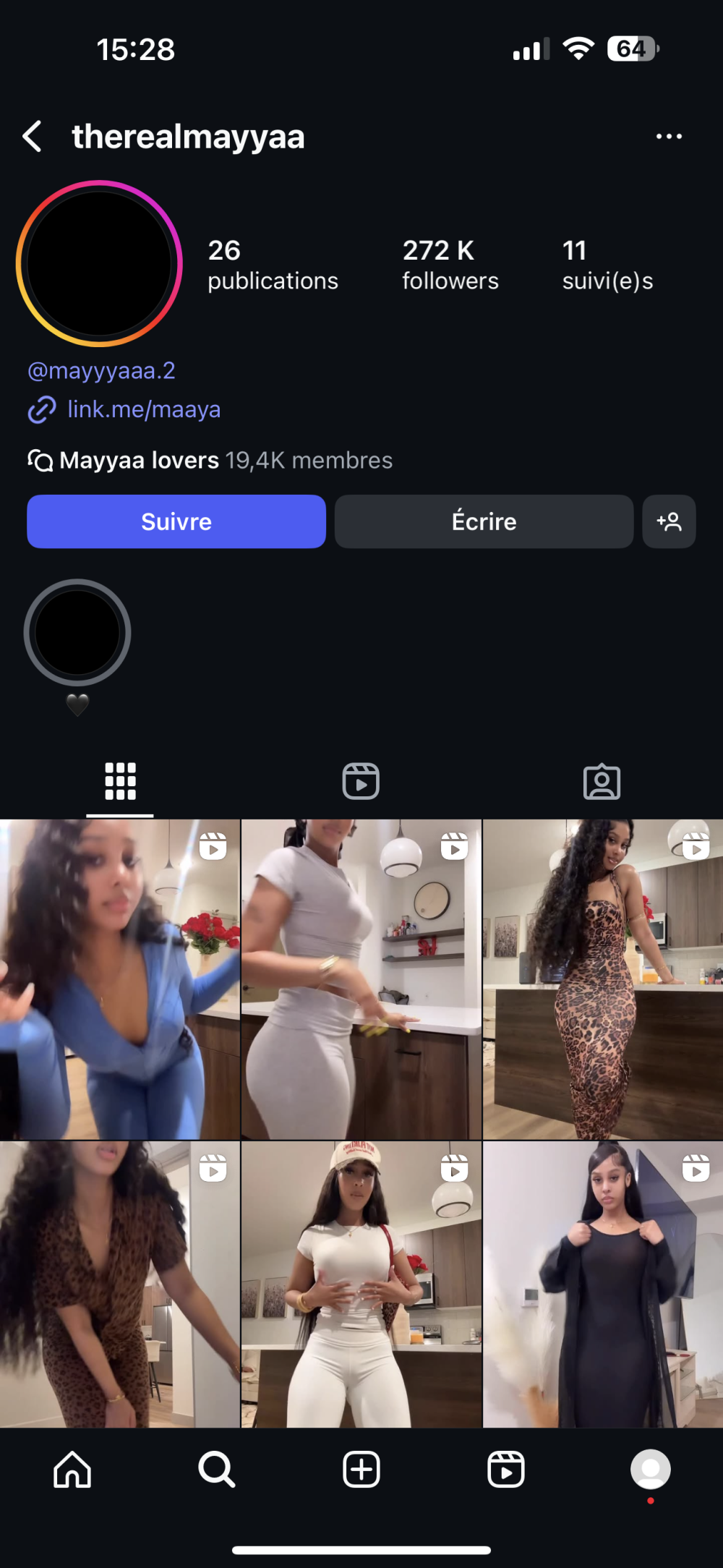The width and height of the screenshot is (723, 1568).
Task: Create a new post with the plus icon
Action: pos(361,1470)
